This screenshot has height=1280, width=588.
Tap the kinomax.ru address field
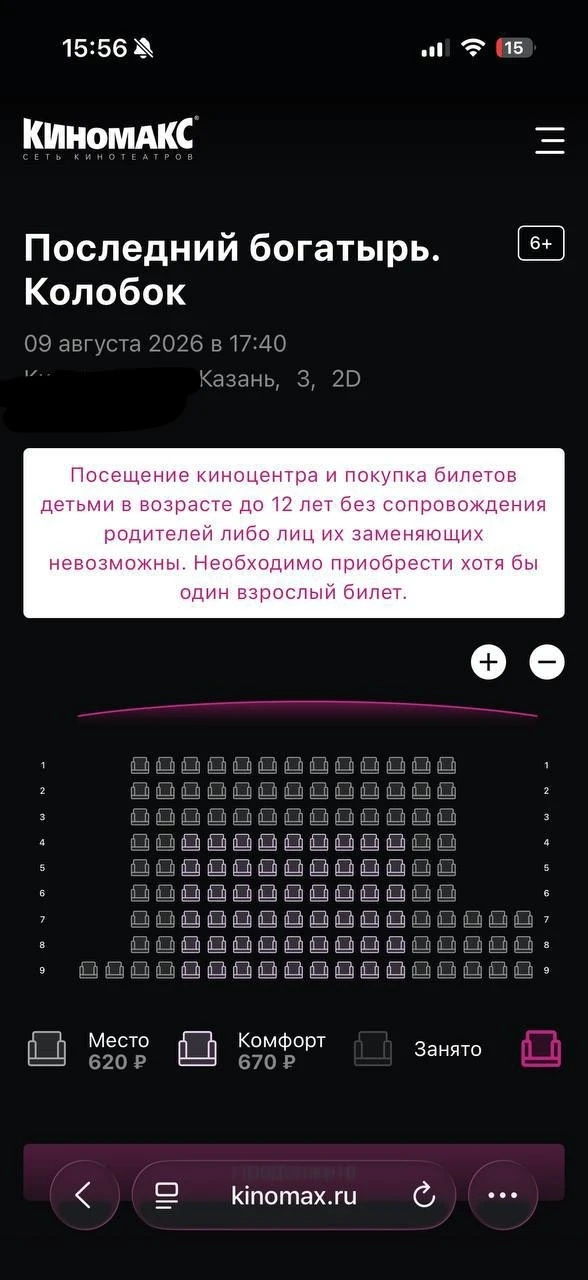(x=294, y=1195)
